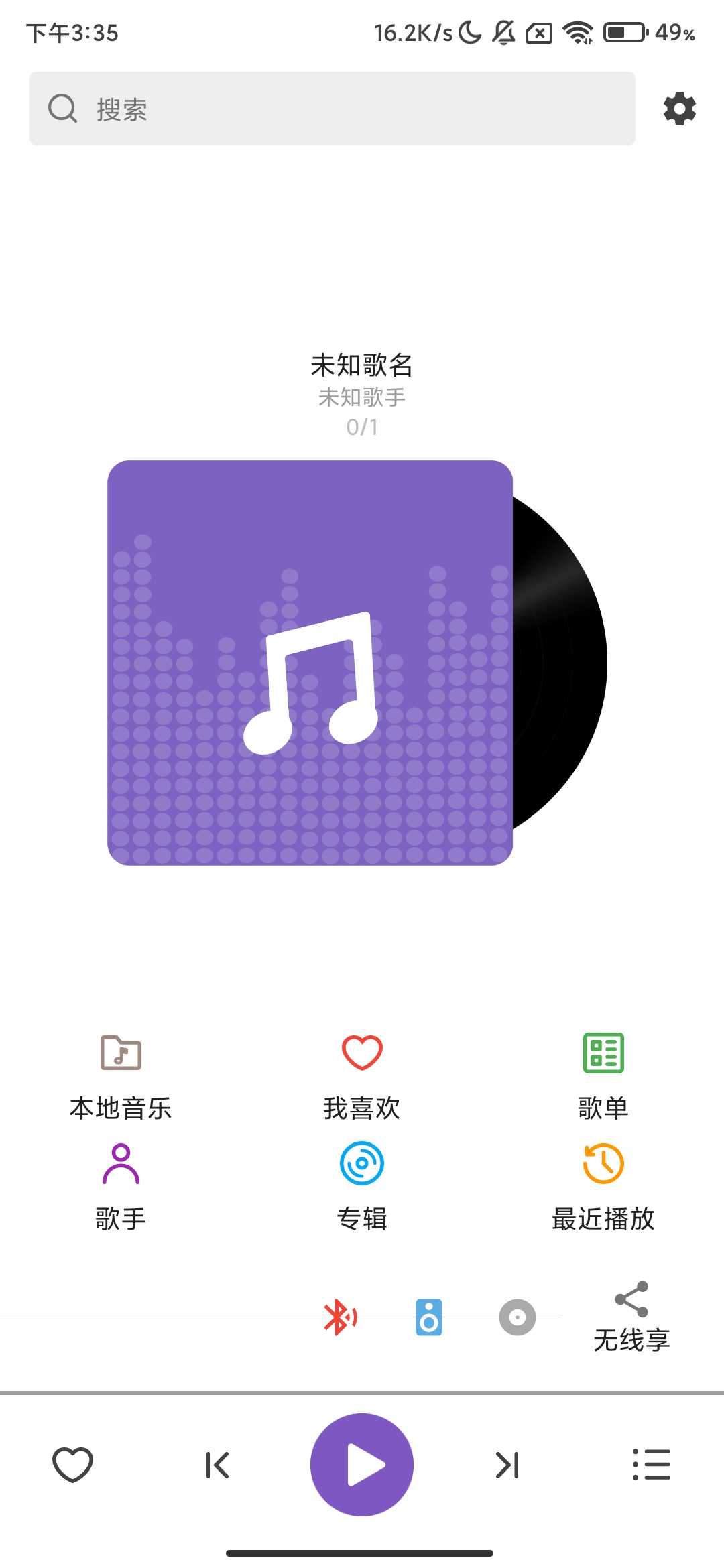Toggle favorite for the current song

[x=72, y=1464]
